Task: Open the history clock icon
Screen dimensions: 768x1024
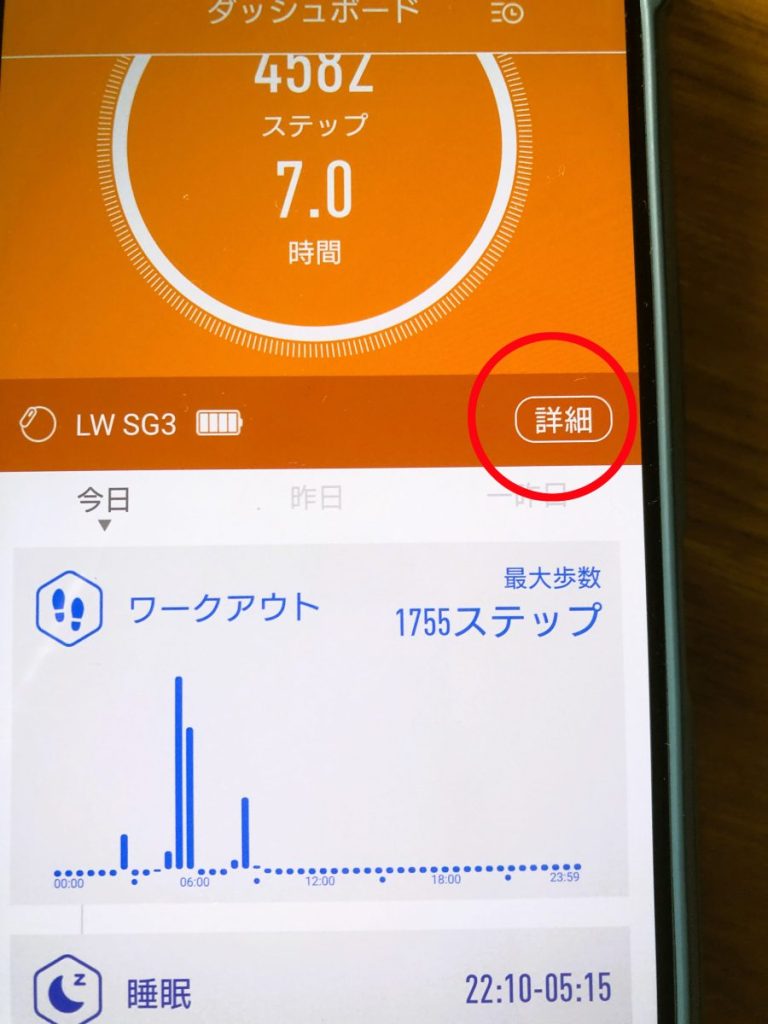Action: pyautogui.click(x=507, y=13)
